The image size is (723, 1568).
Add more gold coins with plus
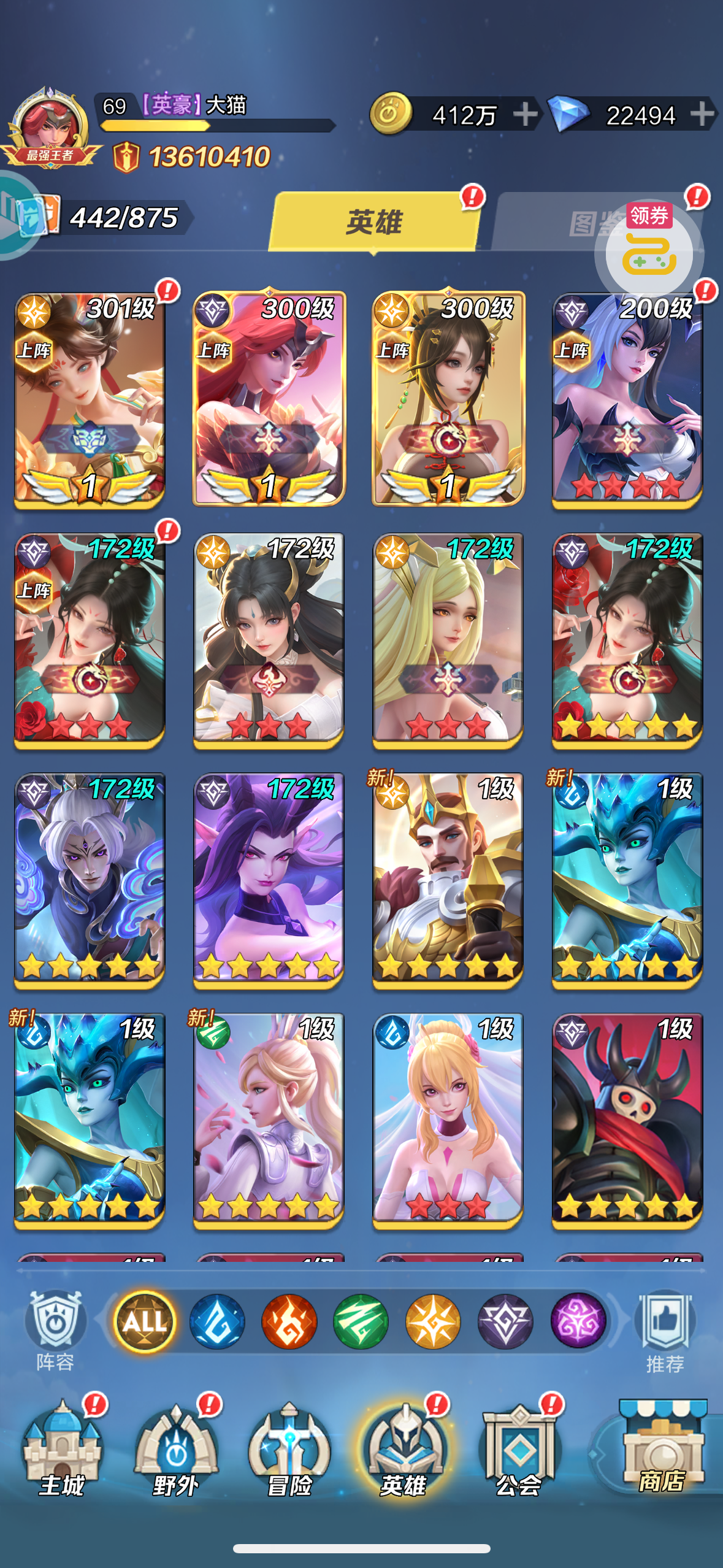[x=526, y=114]
